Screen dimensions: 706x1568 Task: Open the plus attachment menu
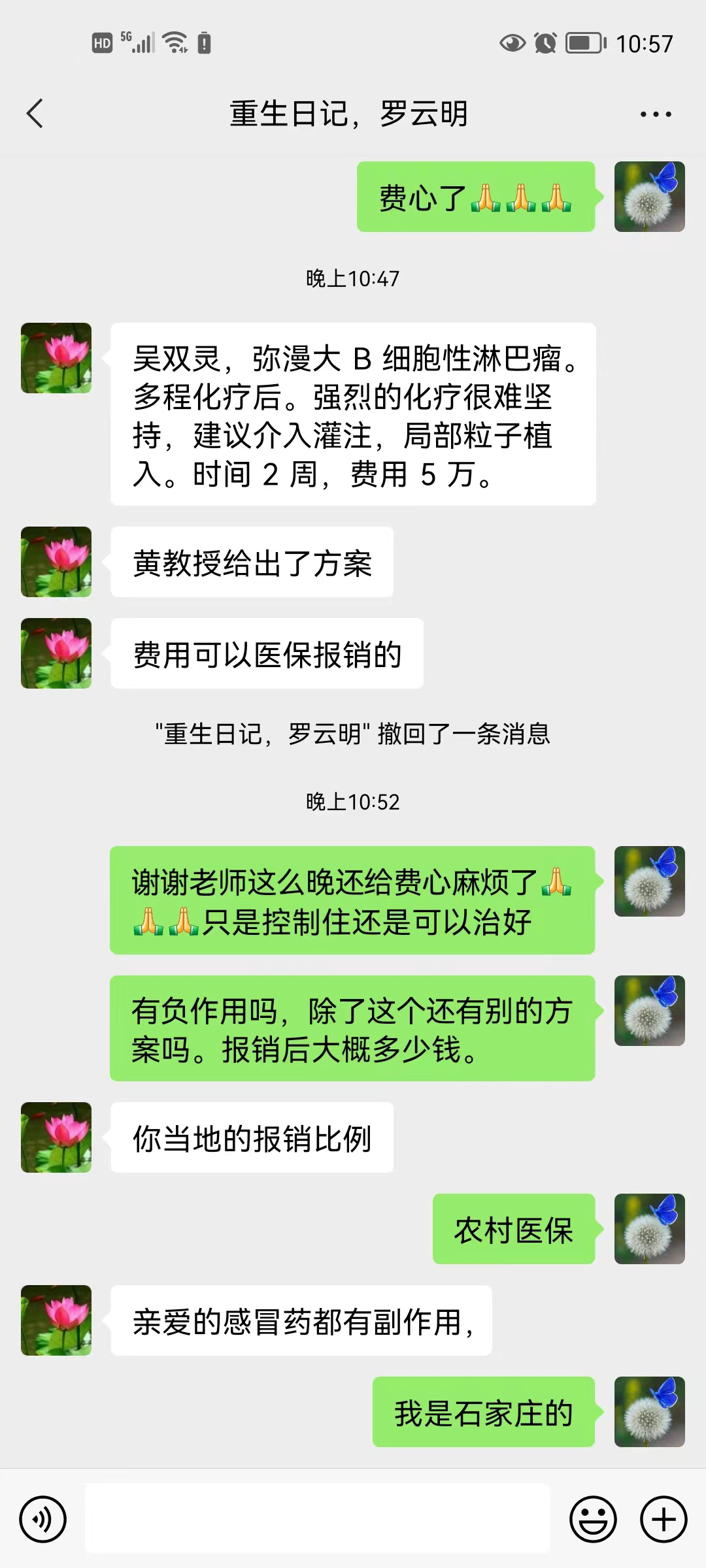(x=663, y=1519)
